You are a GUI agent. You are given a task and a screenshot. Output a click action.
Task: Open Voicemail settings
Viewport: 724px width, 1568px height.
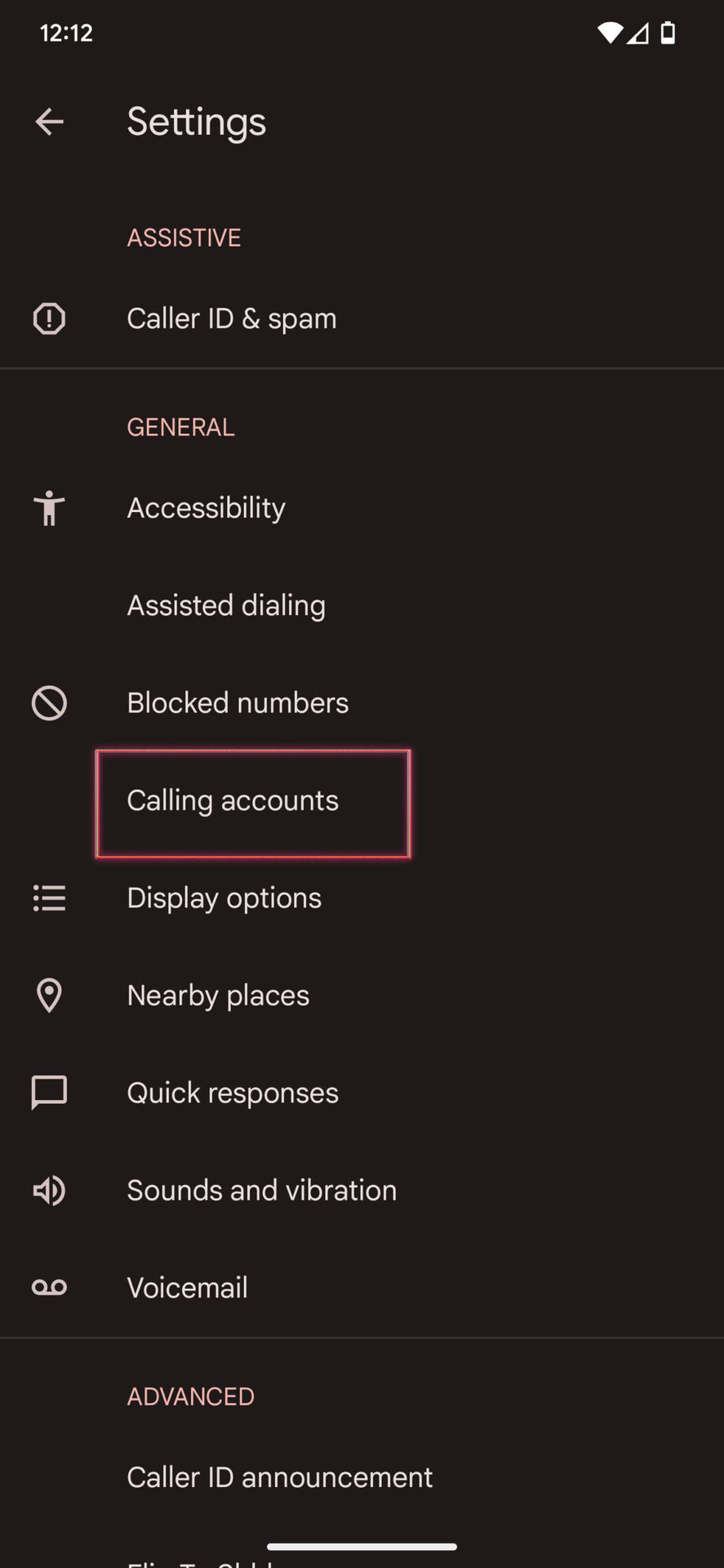coord(362,1288)
